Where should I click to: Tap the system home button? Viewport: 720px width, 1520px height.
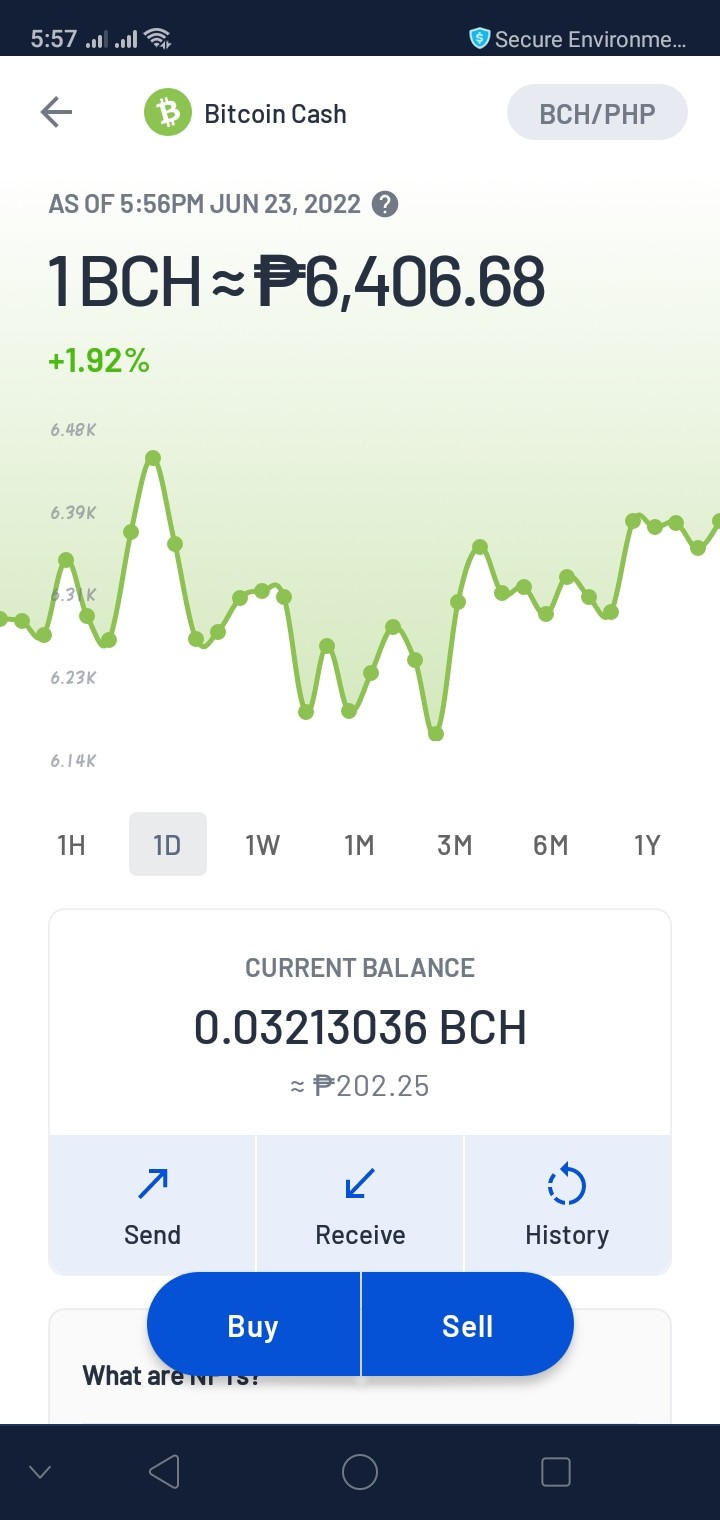(360, 1472)
